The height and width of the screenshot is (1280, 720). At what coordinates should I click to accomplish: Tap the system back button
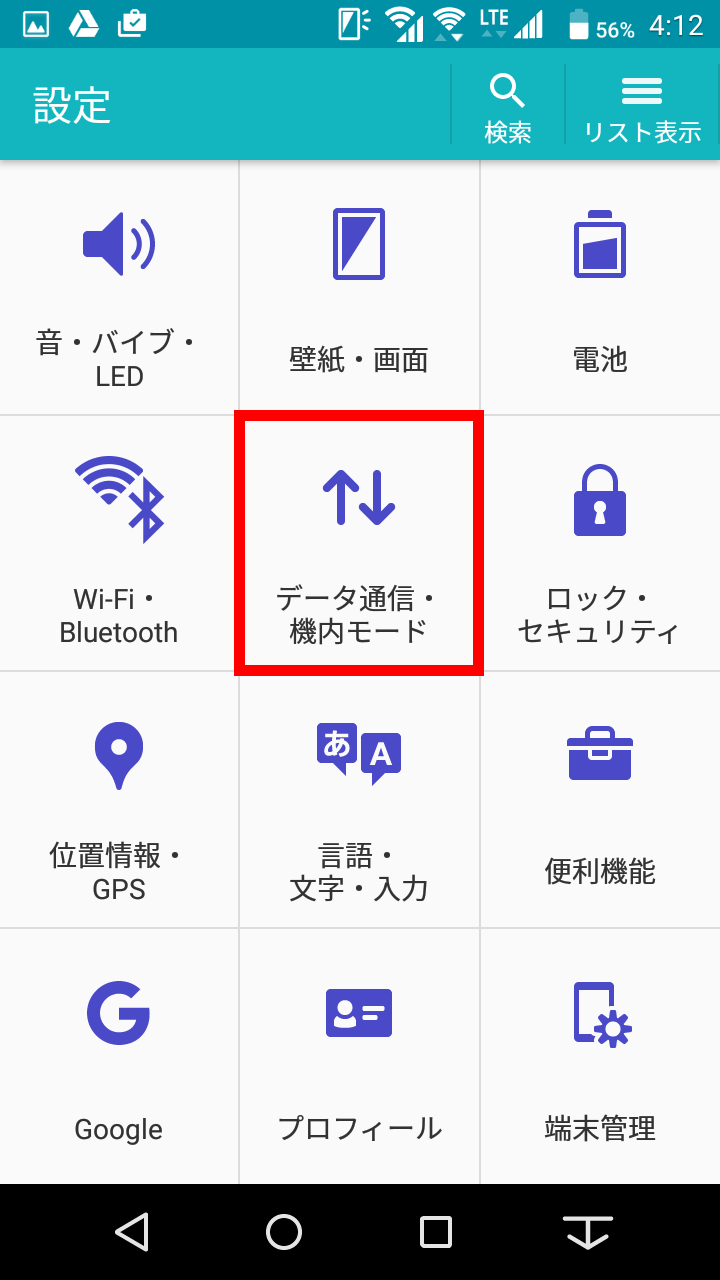point(132,1232)
